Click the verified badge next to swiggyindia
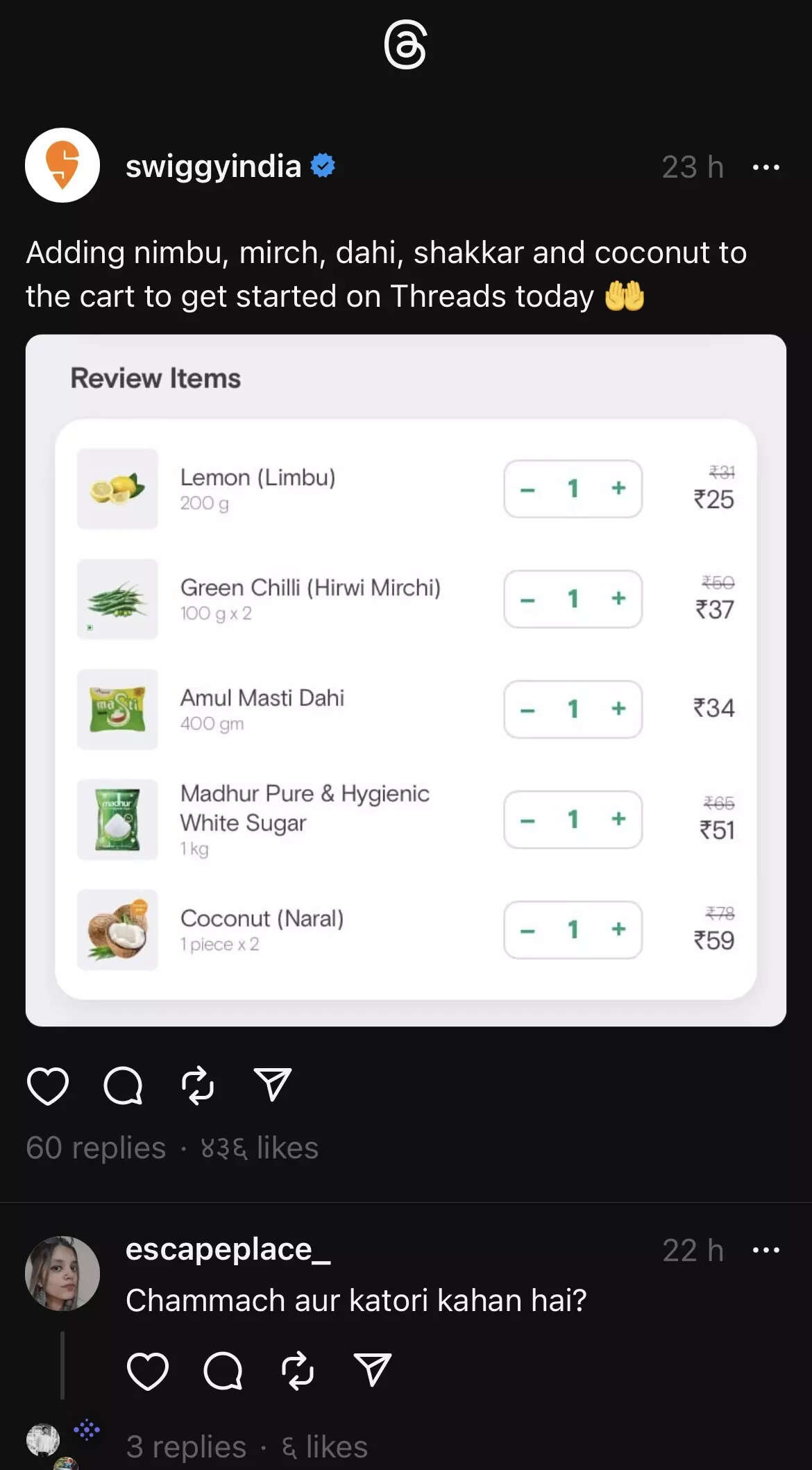Viewport: 812px width, 1470px height. pyautogui.click(x=322, y=166)
